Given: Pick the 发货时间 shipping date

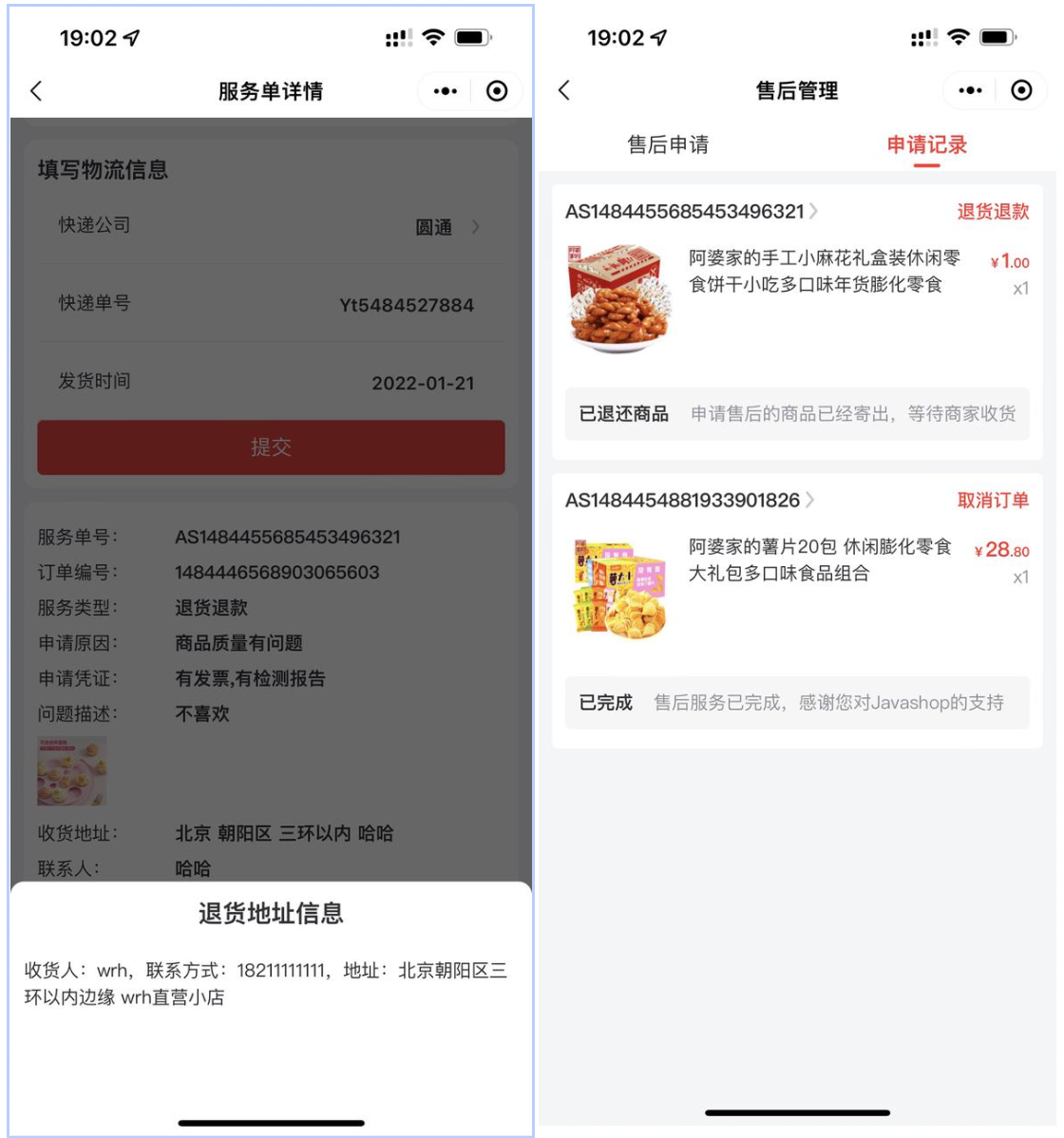Looking at the screenshot, I should click(x=423, y=383).
